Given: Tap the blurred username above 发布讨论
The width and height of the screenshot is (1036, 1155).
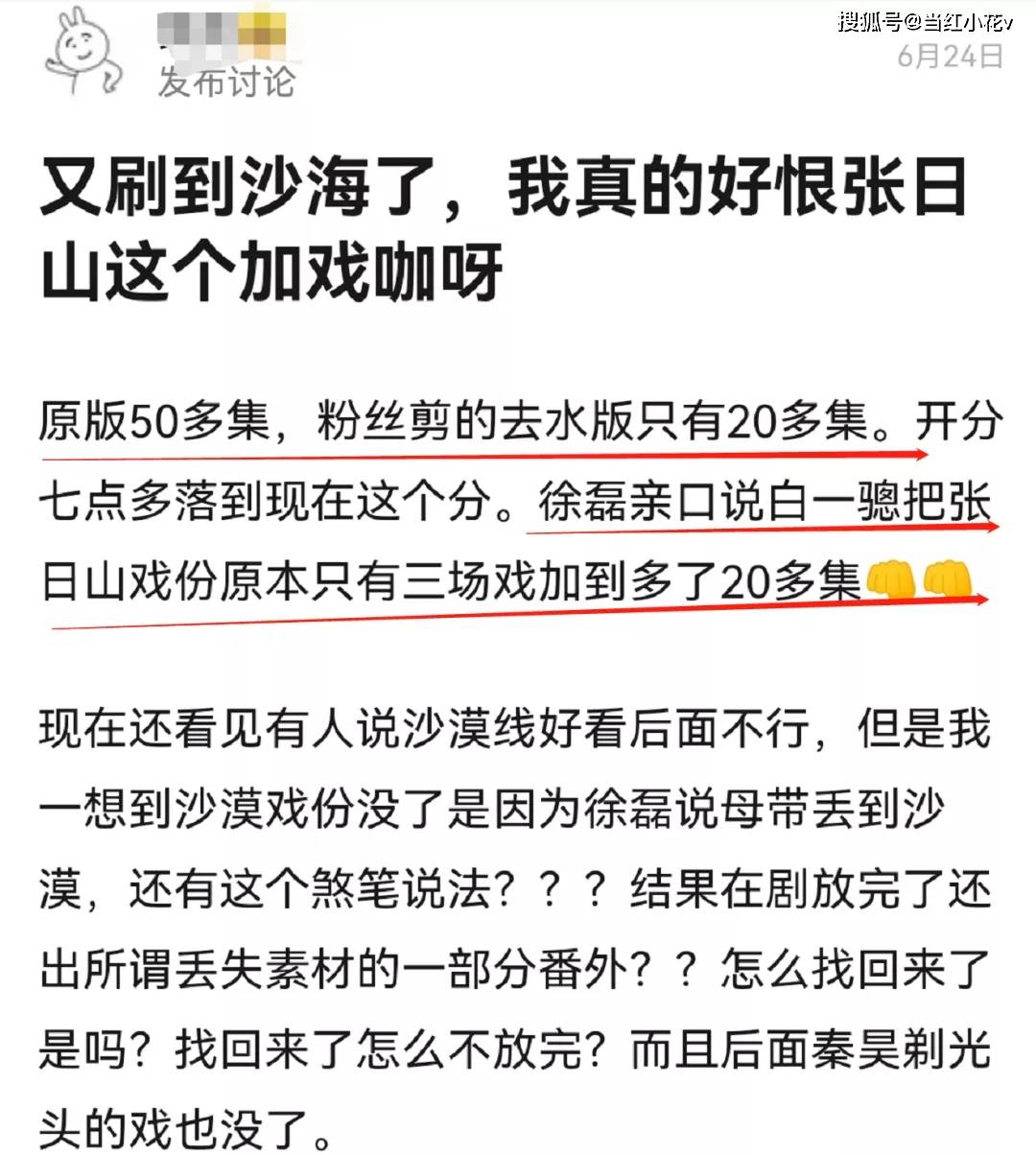Looking at the screenshot, I should tap(222, 31).
